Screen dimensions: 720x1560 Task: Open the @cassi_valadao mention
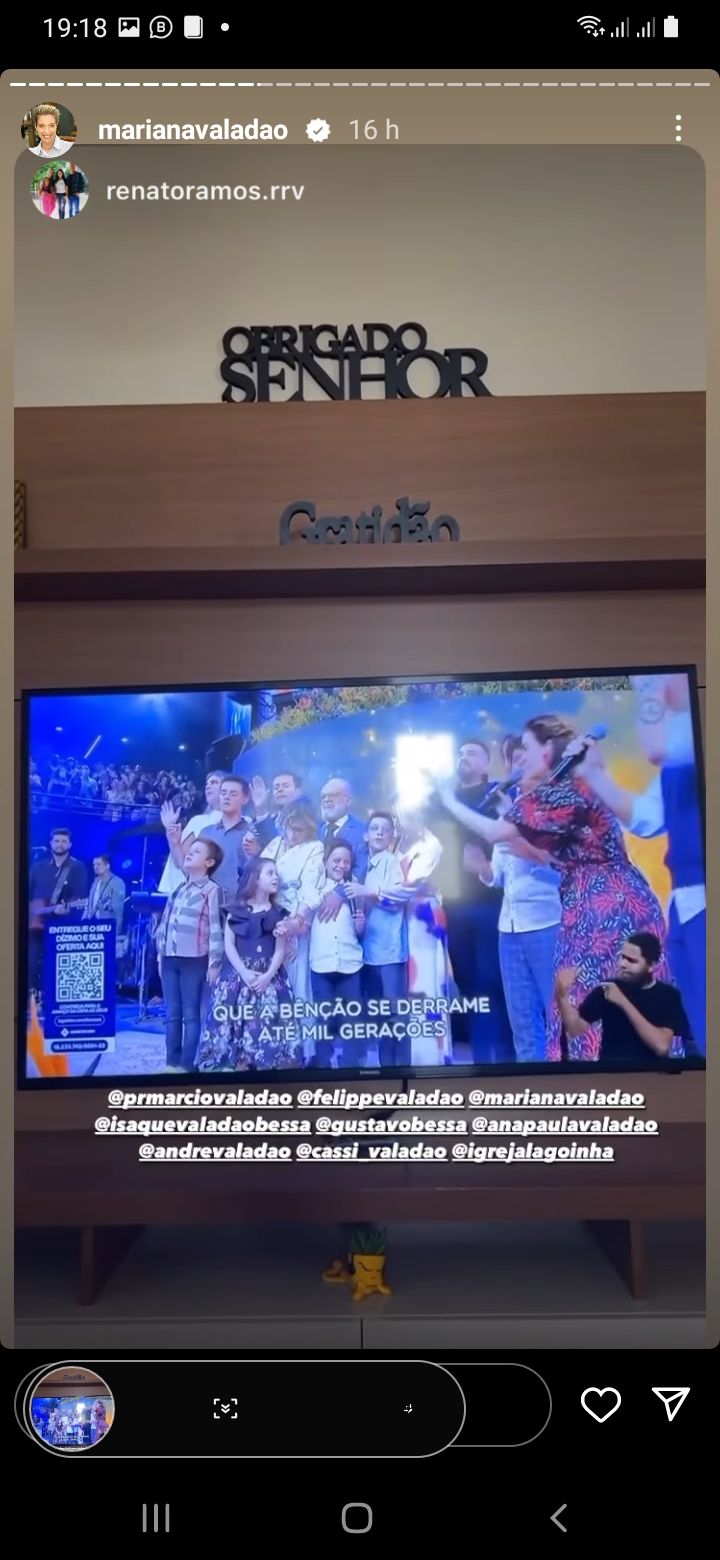(x=371, y=1152)
